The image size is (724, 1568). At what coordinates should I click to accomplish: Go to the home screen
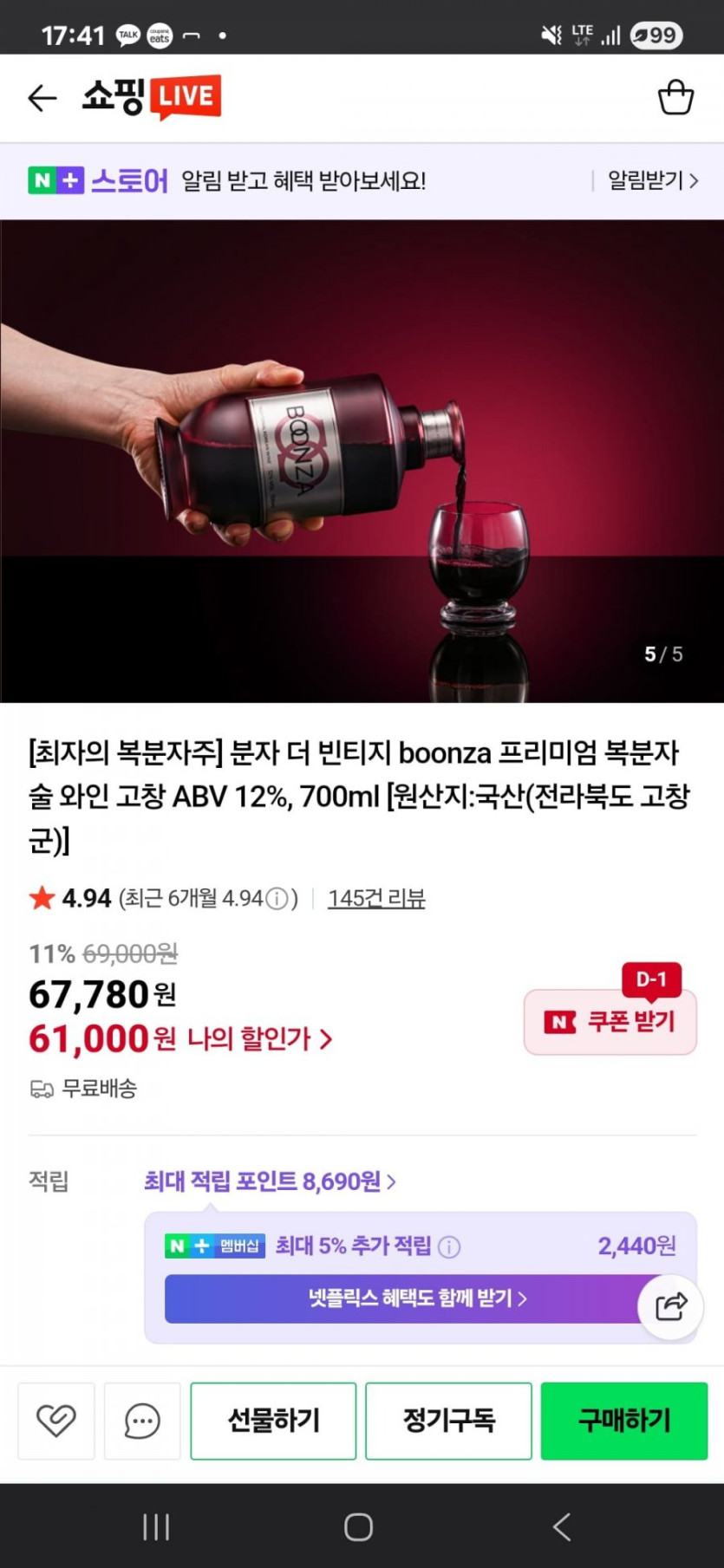coord(359,1526)
